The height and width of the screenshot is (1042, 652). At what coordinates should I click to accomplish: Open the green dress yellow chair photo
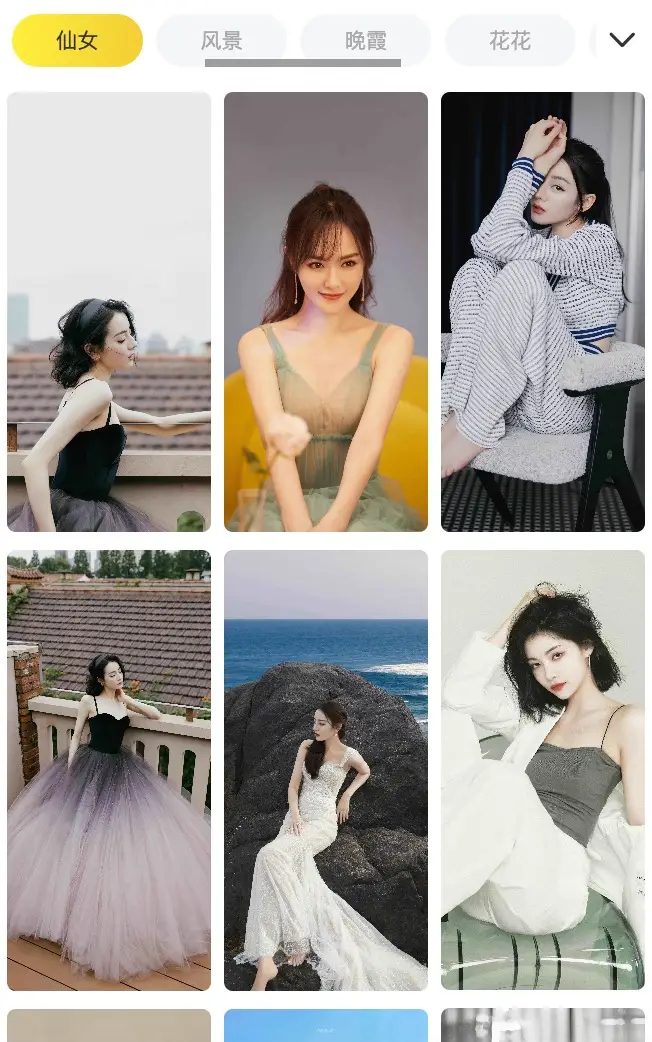[326, 311]
